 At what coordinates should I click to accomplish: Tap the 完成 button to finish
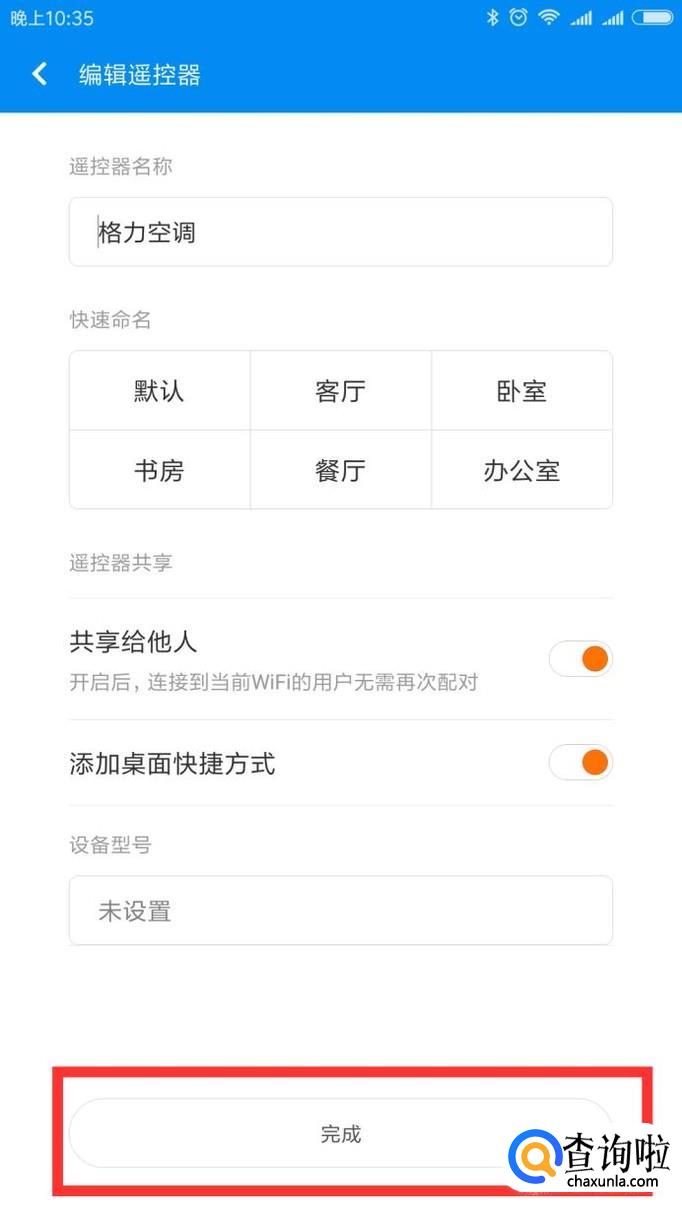click(340, 1134)
